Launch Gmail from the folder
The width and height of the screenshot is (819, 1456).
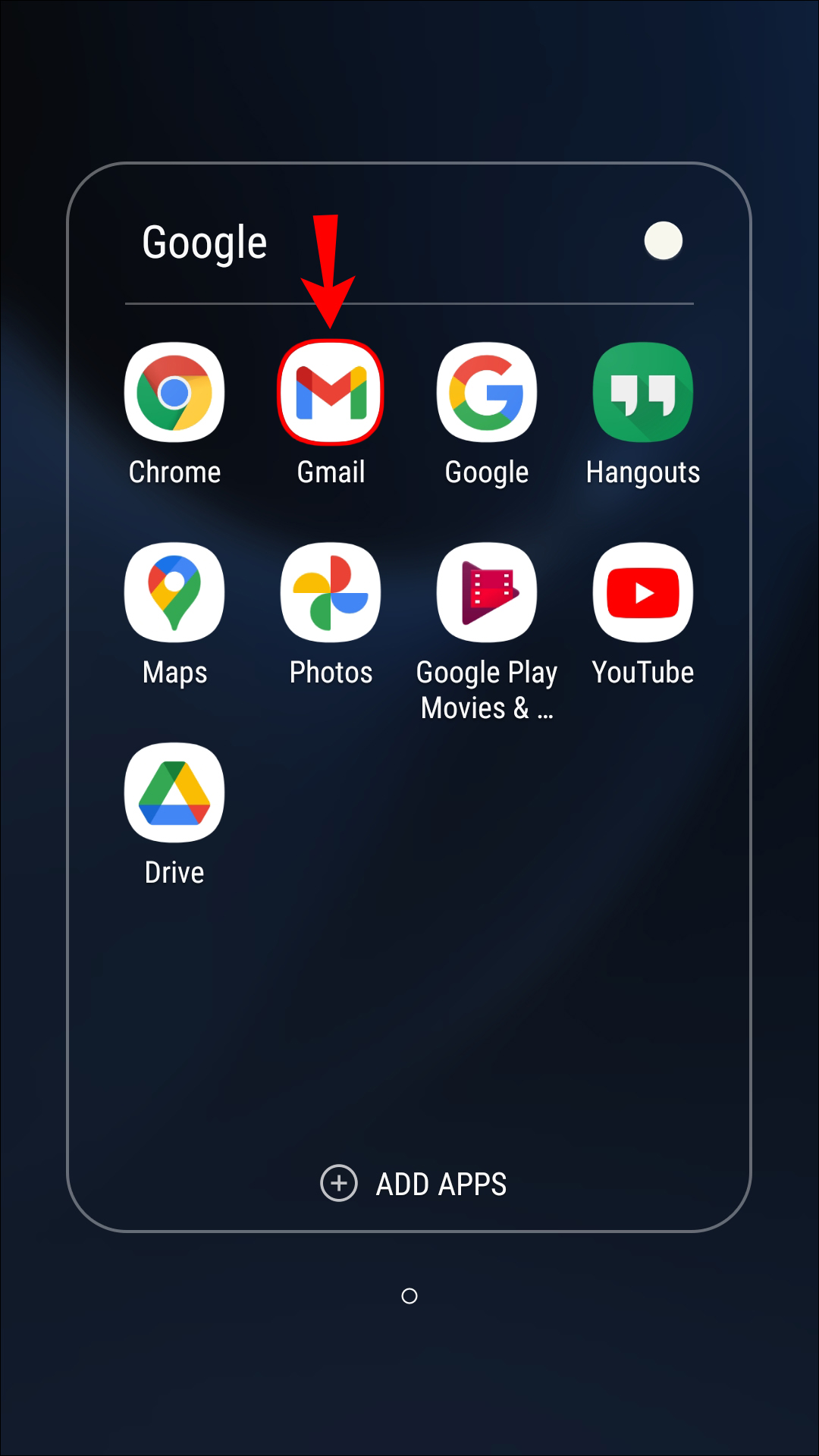[331, 393]
